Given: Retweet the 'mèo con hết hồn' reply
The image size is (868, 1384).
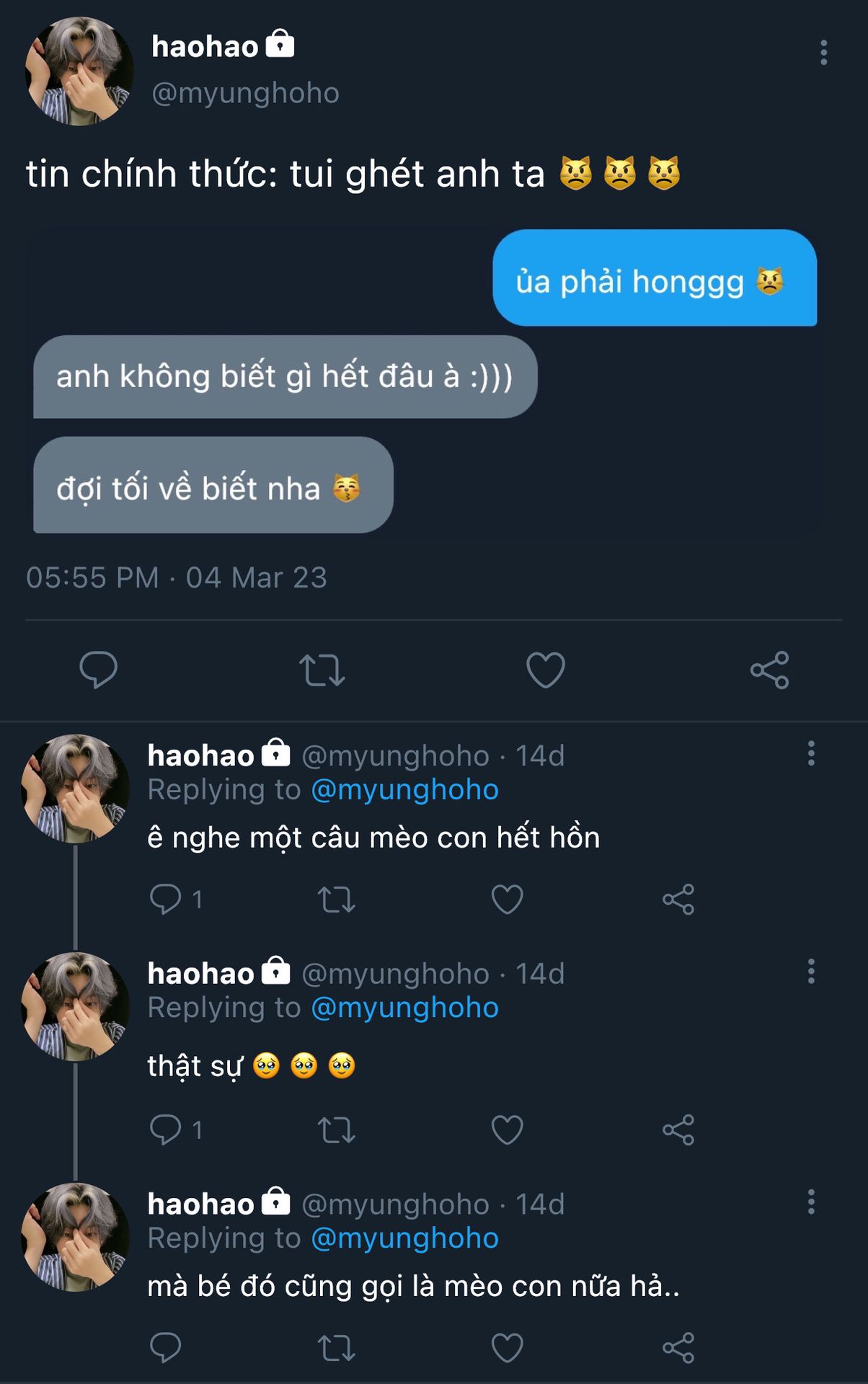Looking at the screenshot, I should tap(336, 899).
